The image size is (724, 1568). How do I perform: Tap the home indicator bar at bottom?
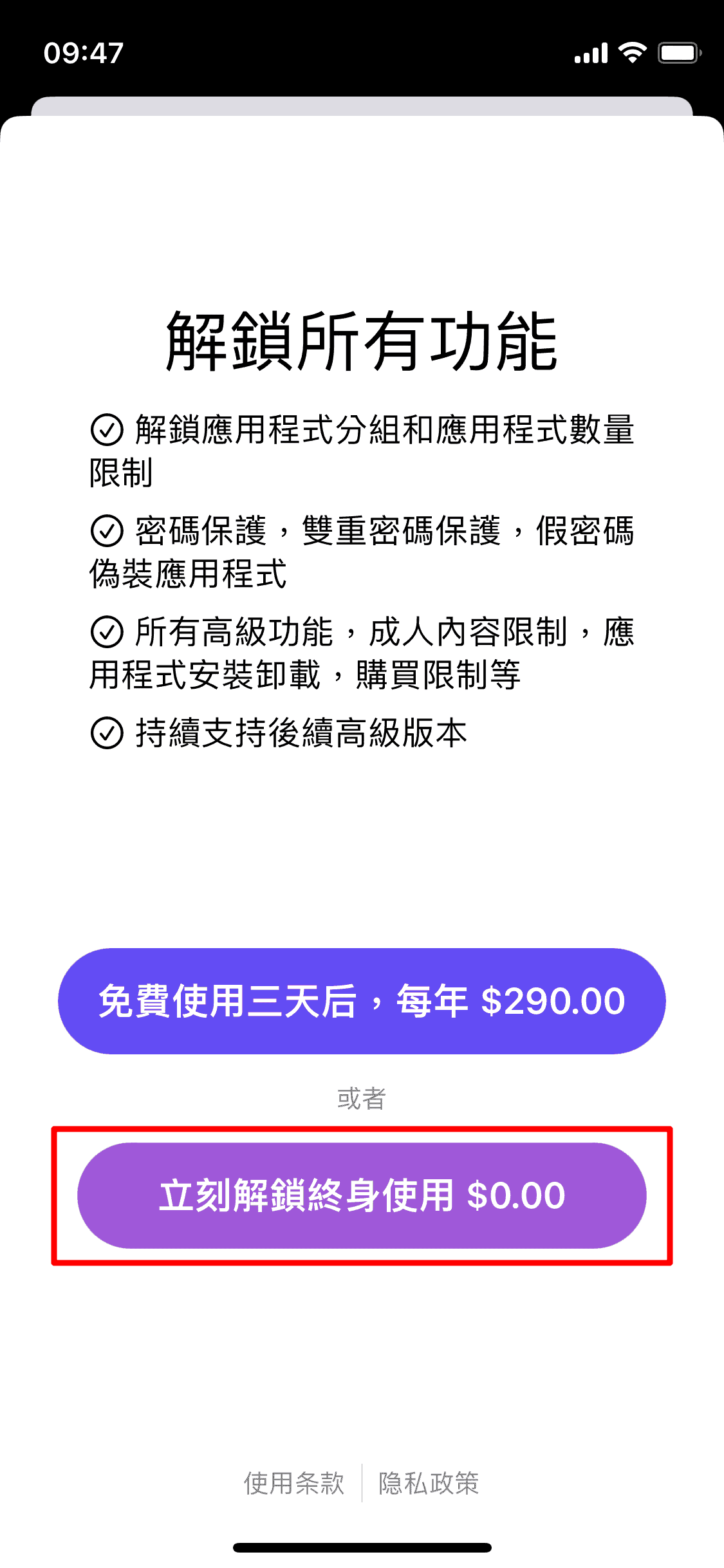pos(362,1547)
